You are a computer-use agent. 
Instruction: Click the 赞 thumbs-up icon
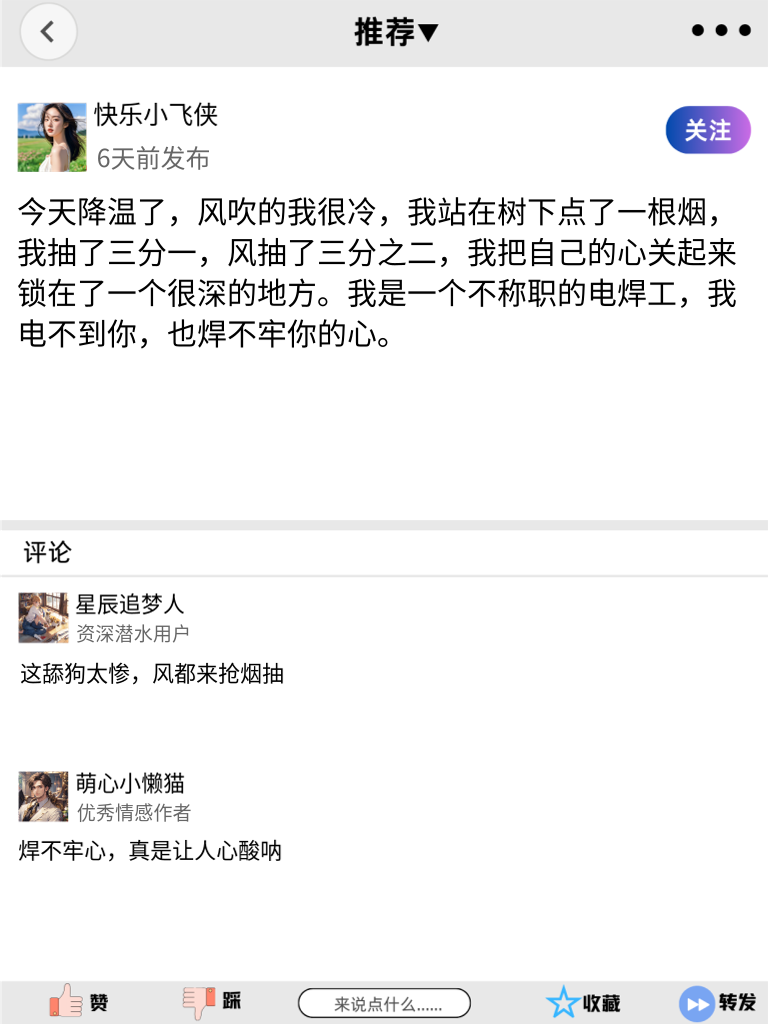[x=65, y=1000]
